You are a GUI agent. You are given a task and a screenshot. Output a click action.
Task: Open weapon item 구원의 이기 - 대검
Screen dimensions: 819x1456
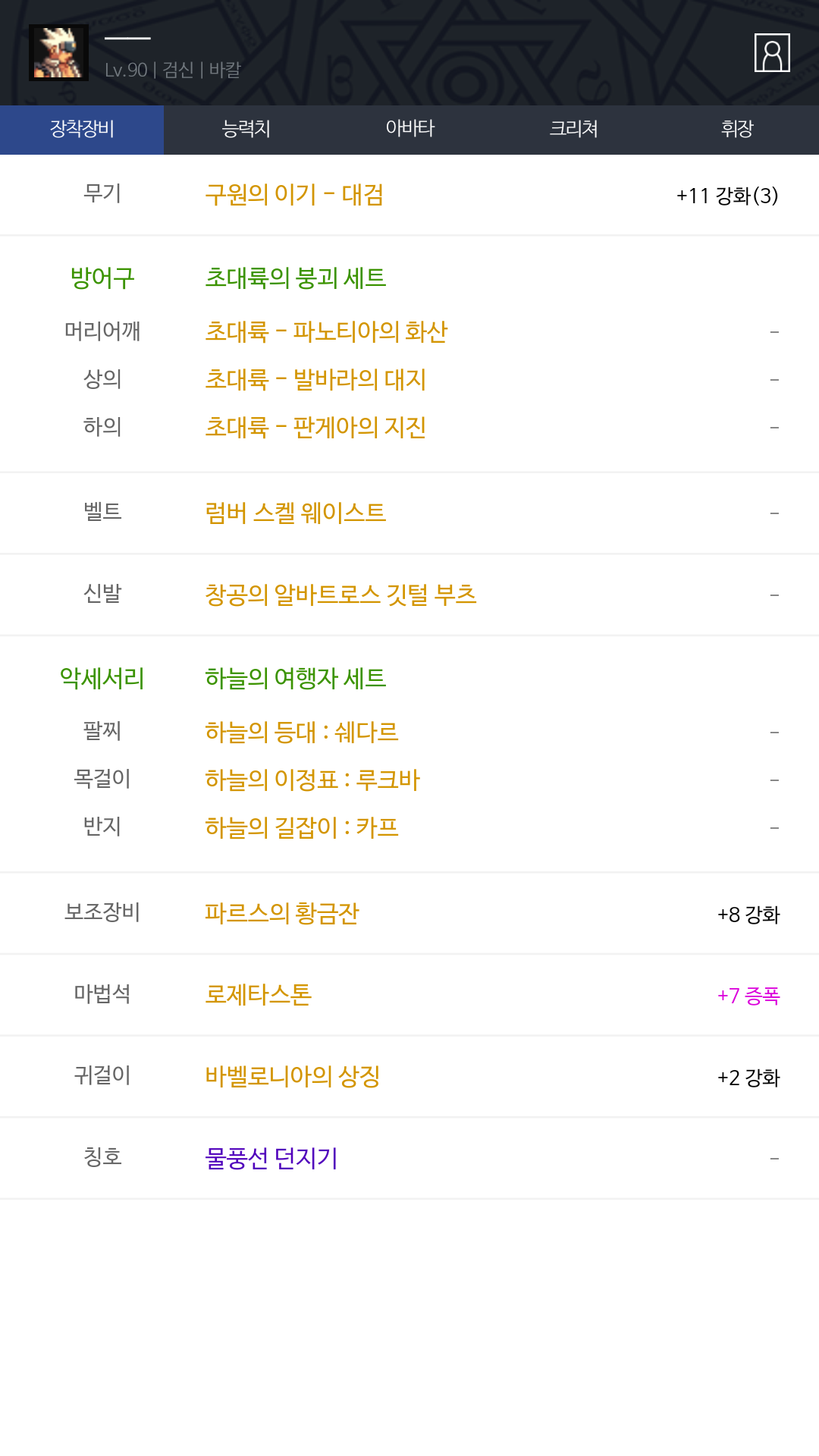click(x=294, y=195)
